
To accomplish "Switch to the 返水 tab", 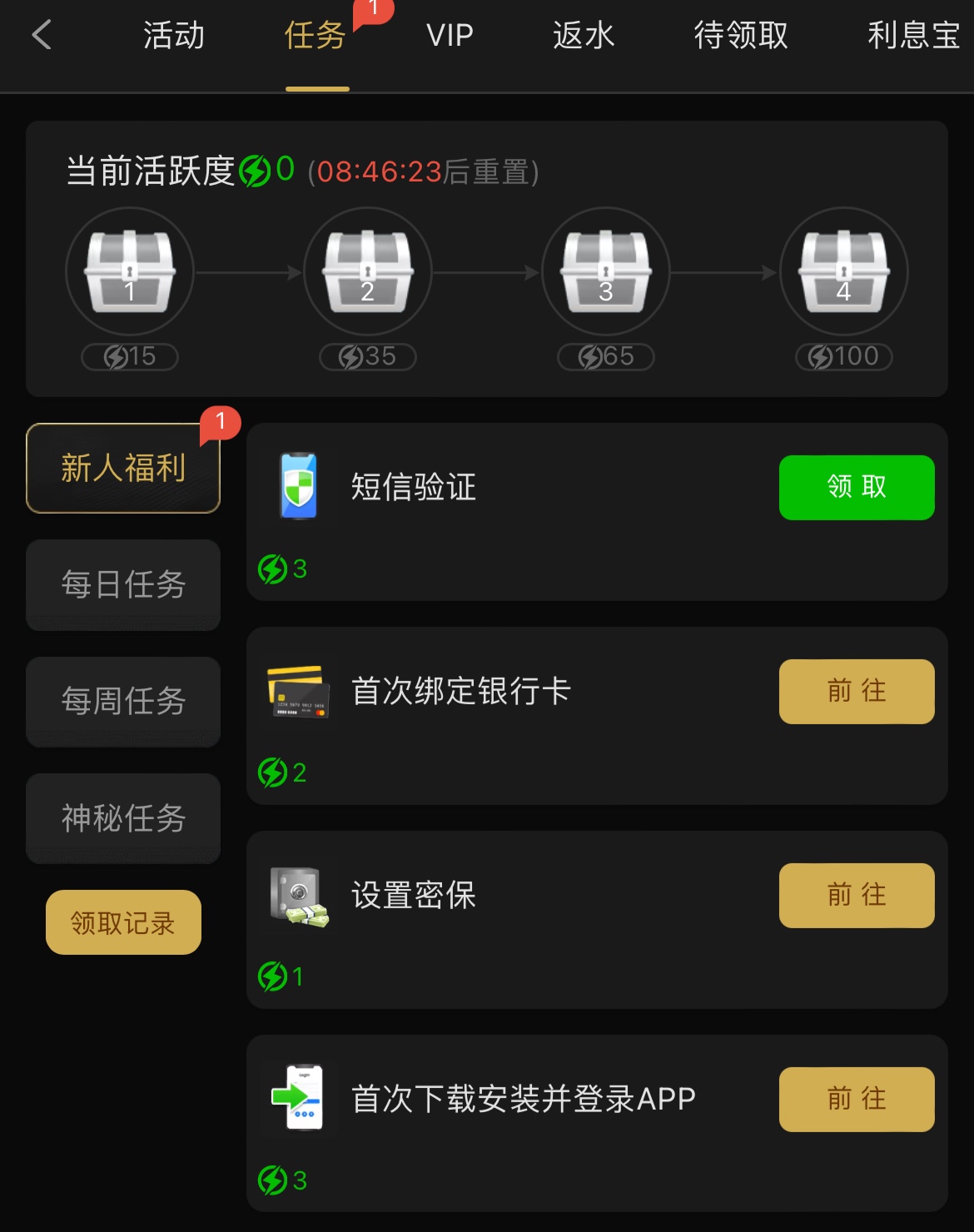I will [x=583, y=36].
